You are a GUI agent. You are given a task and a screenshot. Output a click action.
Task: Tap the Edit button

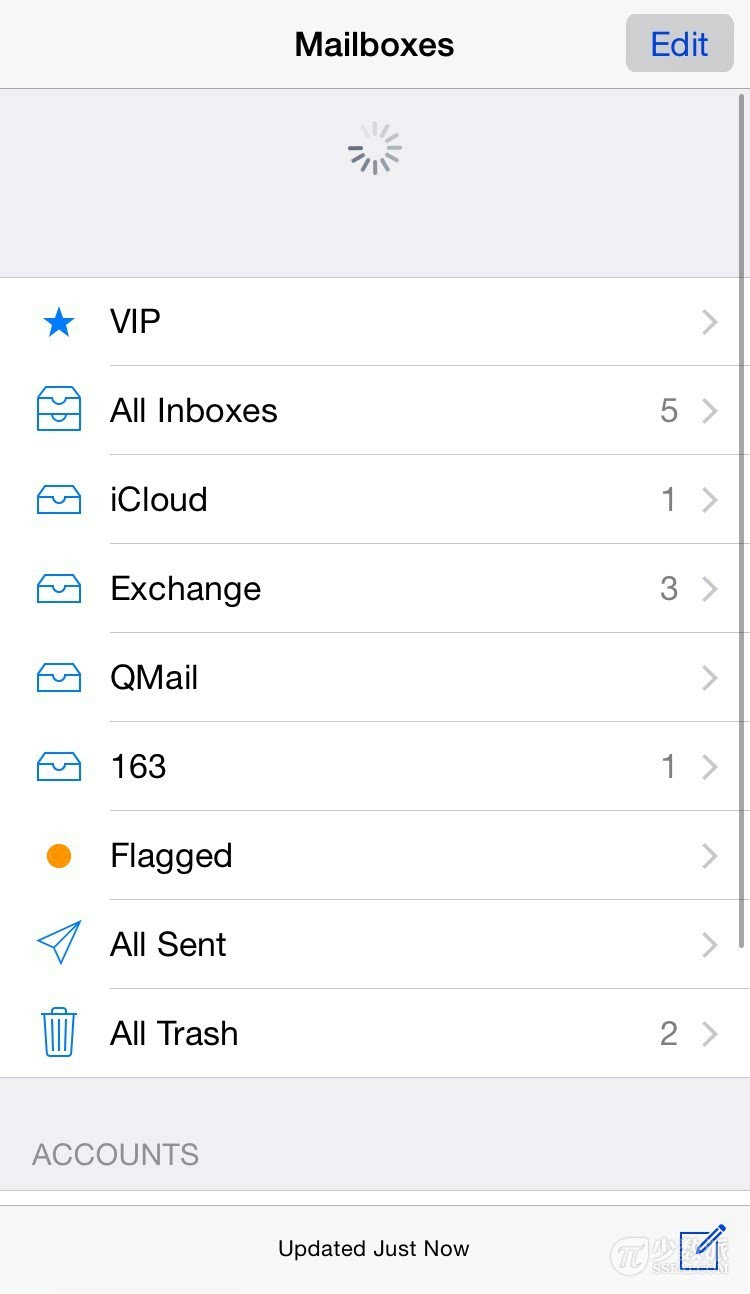point(679,44)
